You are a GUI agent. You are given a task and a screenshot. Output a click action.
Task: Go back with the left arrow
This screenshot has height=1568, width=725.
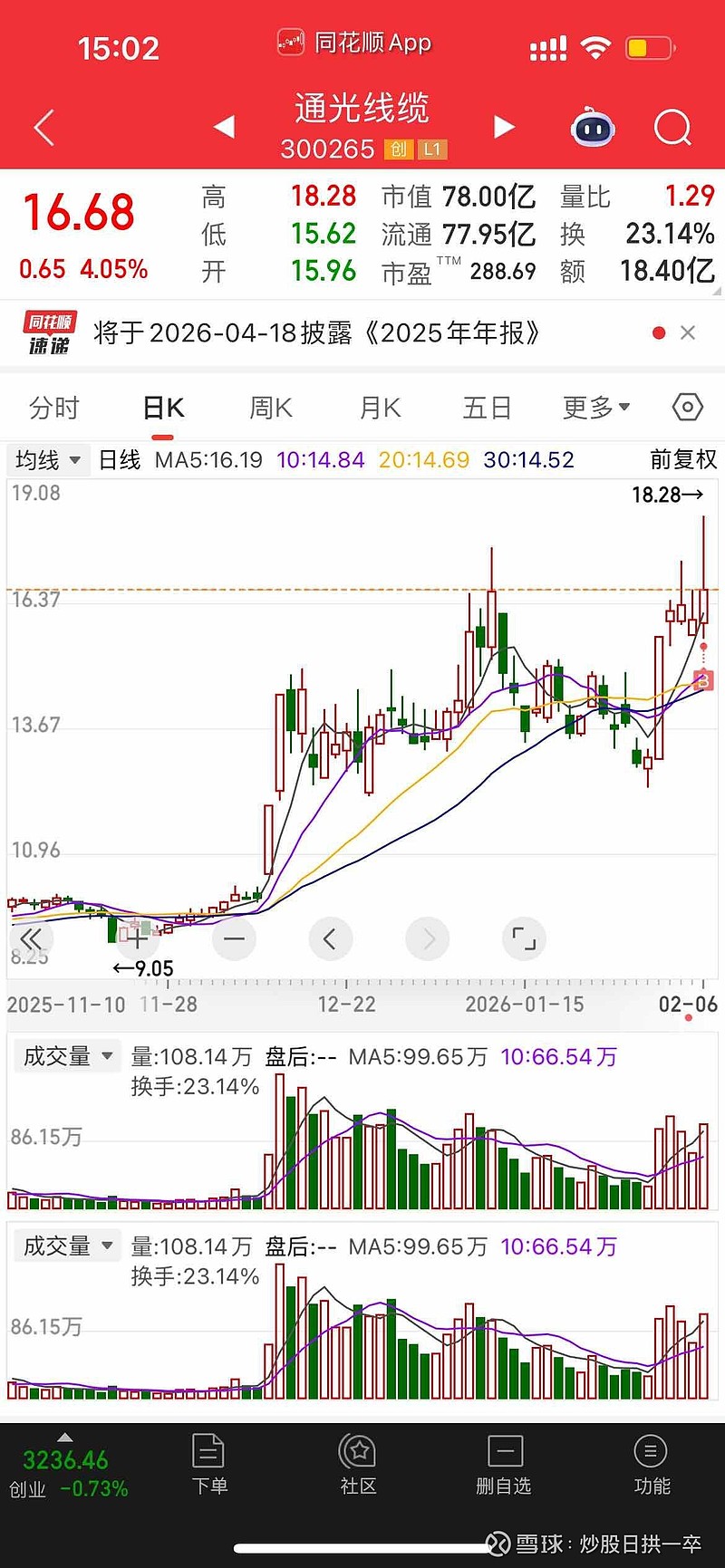pos(43,129)
